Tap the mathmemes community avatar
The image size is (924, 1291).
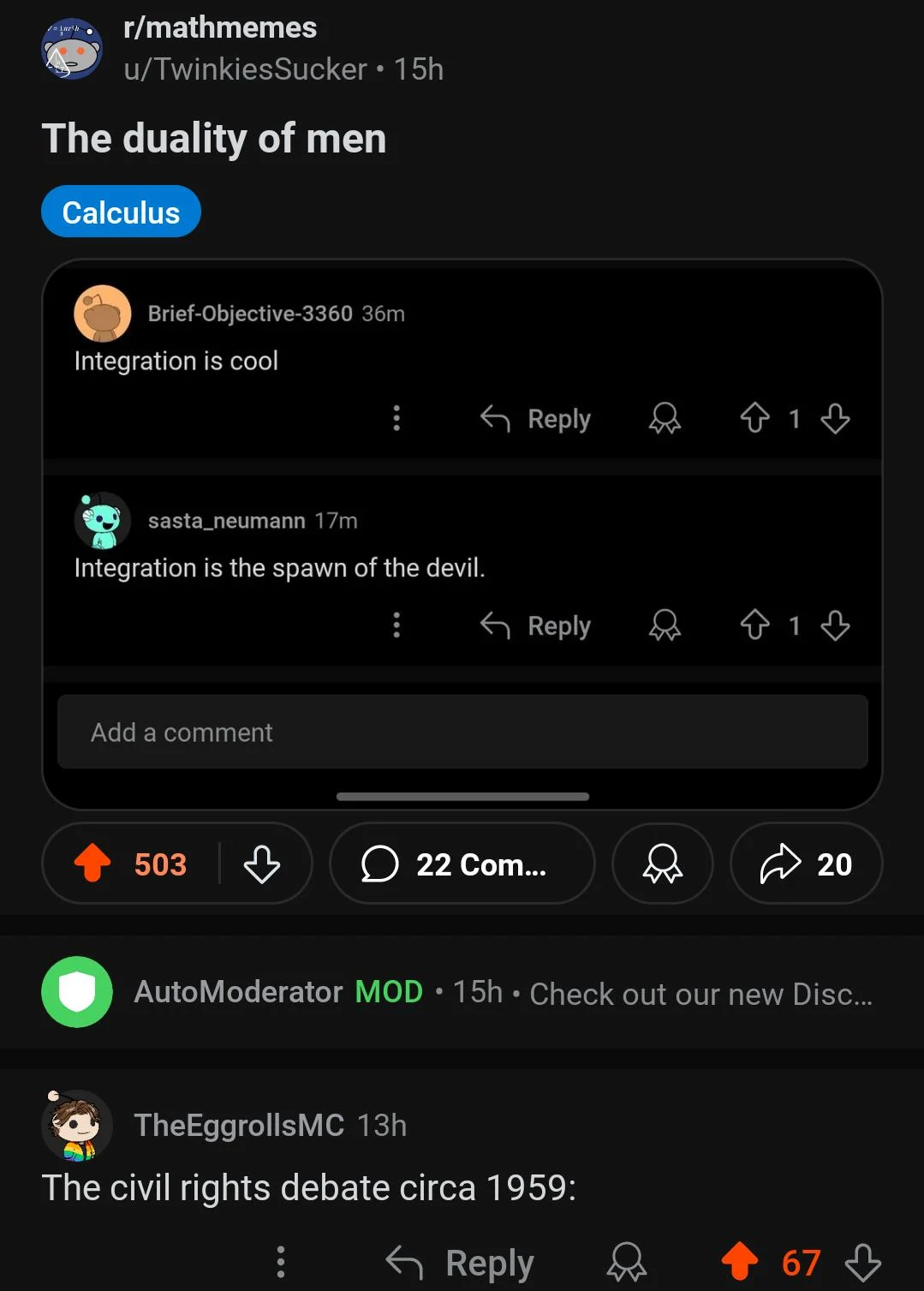coord(72,49)
